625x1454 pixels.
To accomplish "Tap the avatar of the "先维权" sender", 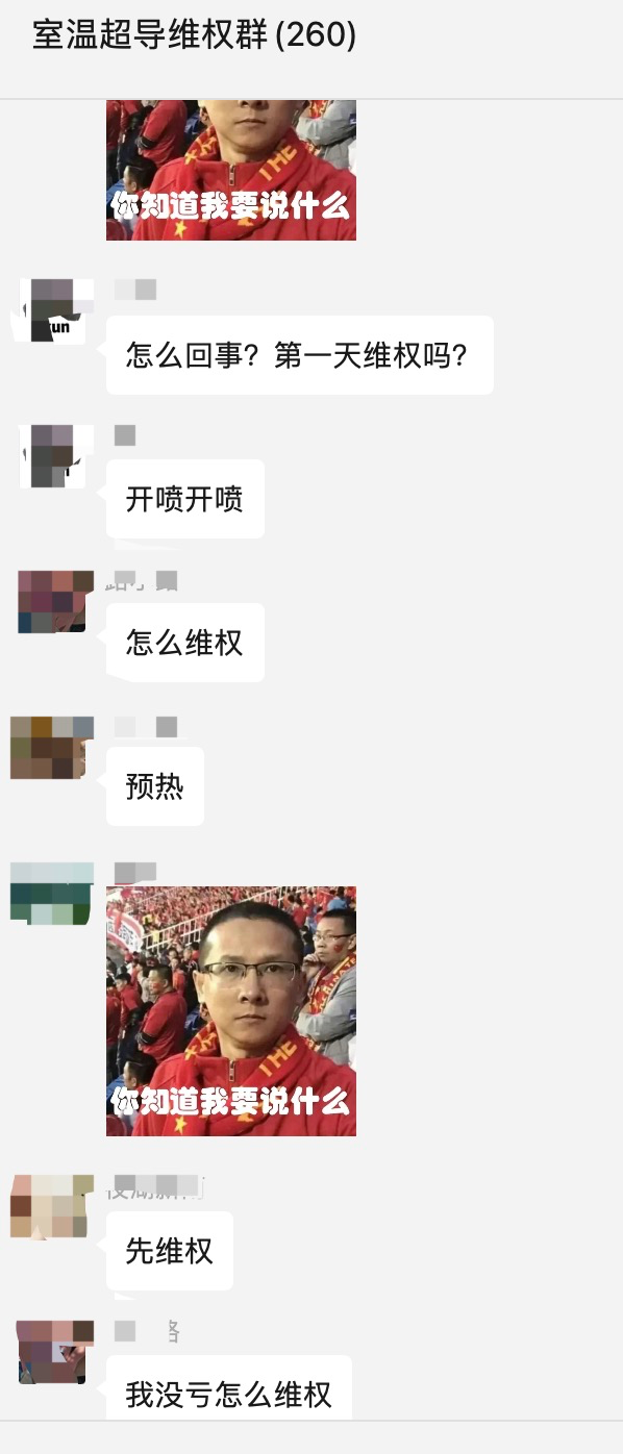I will point(52,1206).
